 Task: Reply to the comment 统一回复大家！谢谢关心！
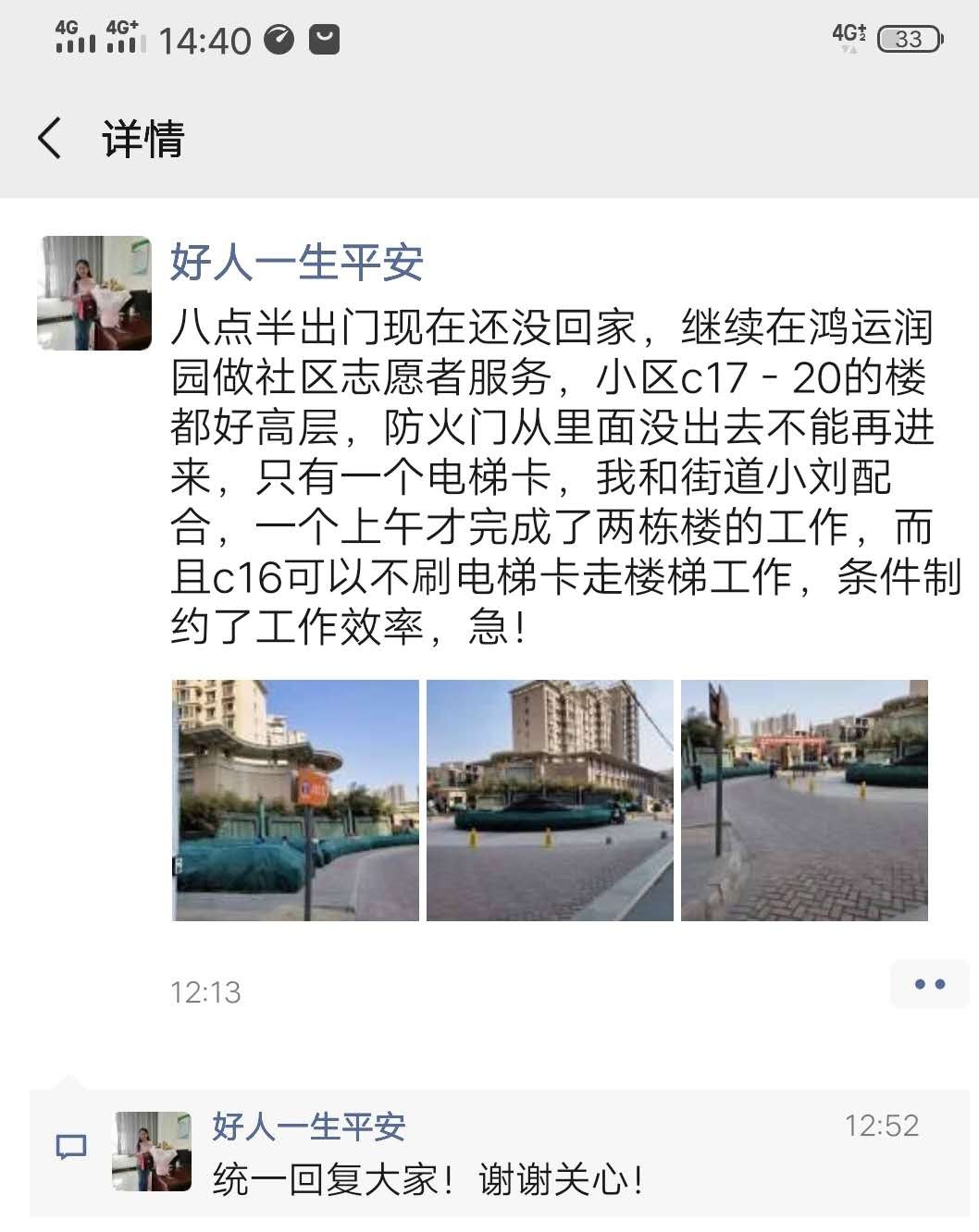(428, 1180)
